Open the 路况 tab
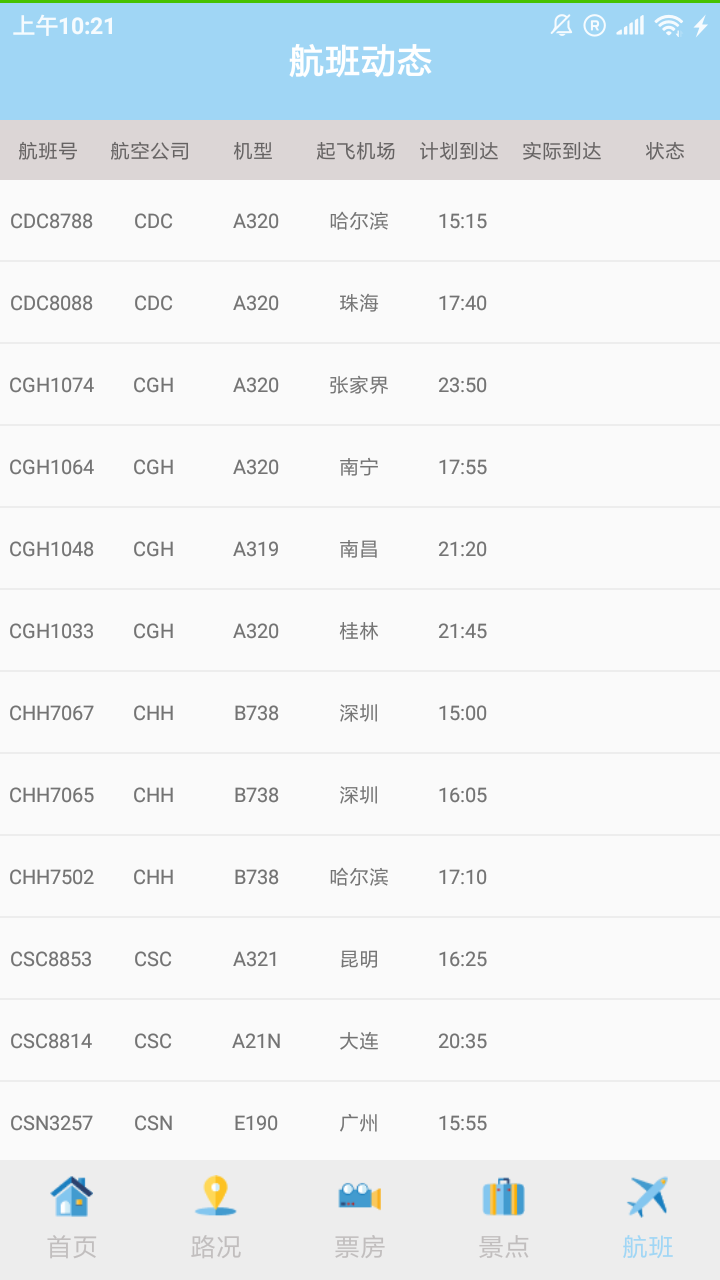 216,1220
